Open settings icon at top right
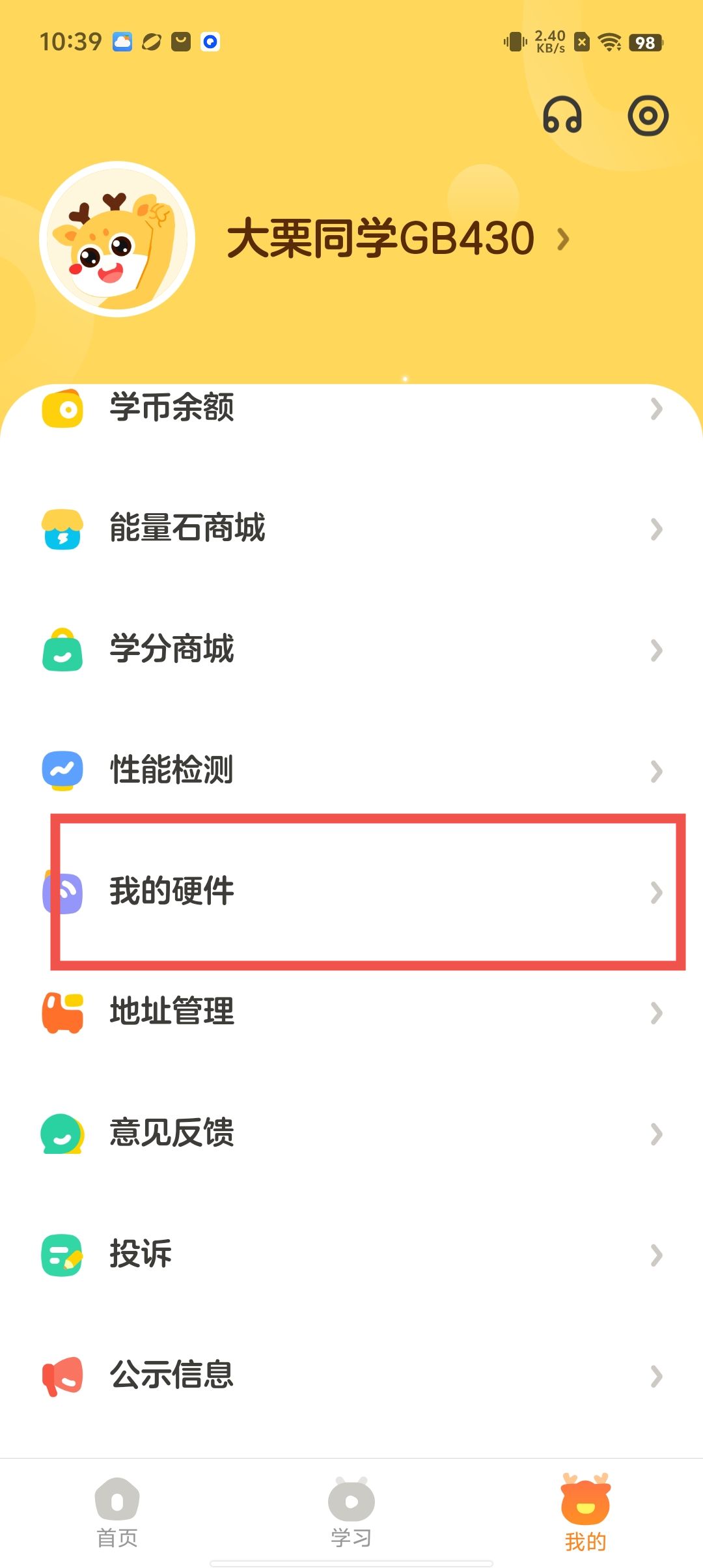Viewport: 703px width, 1568px height. 648,116
